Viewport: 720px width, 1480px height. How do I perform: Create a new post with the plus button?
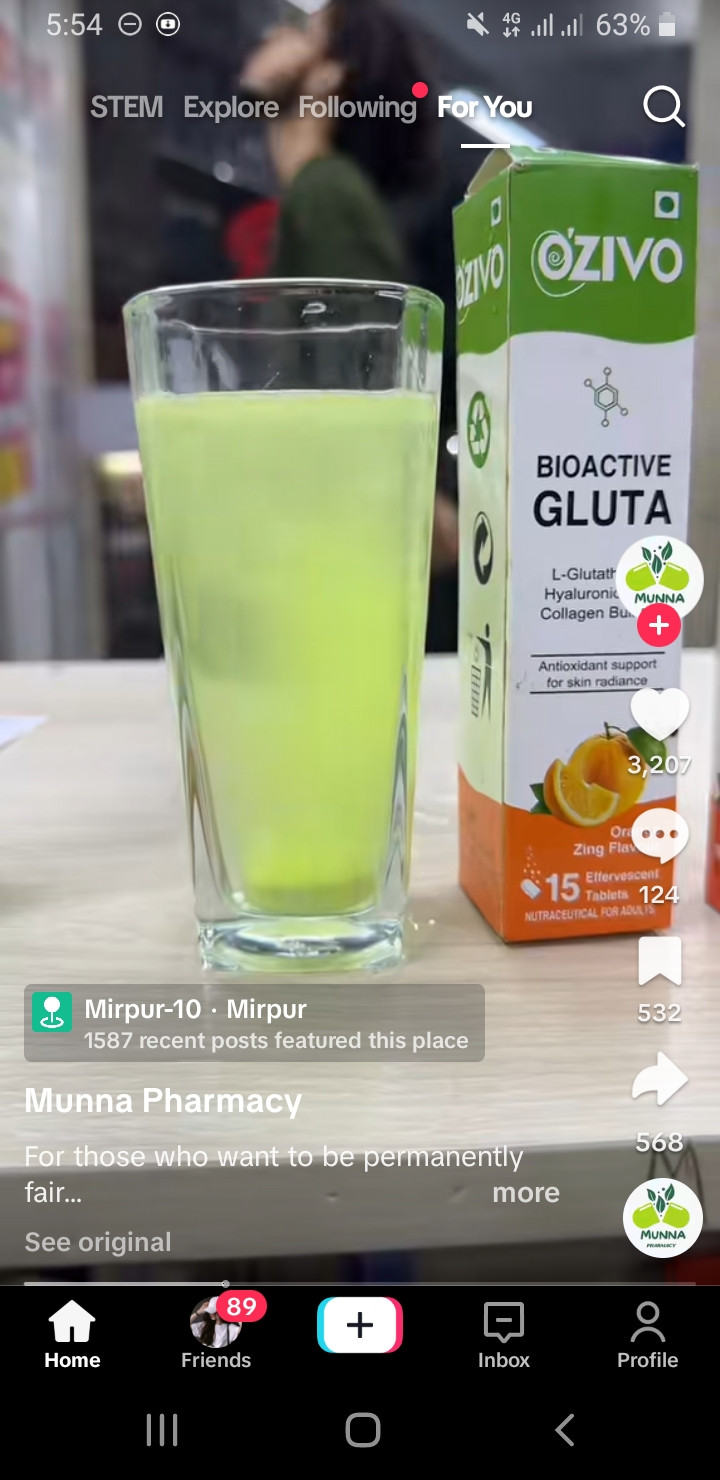pyautogui.click(x=360, y=1325)
